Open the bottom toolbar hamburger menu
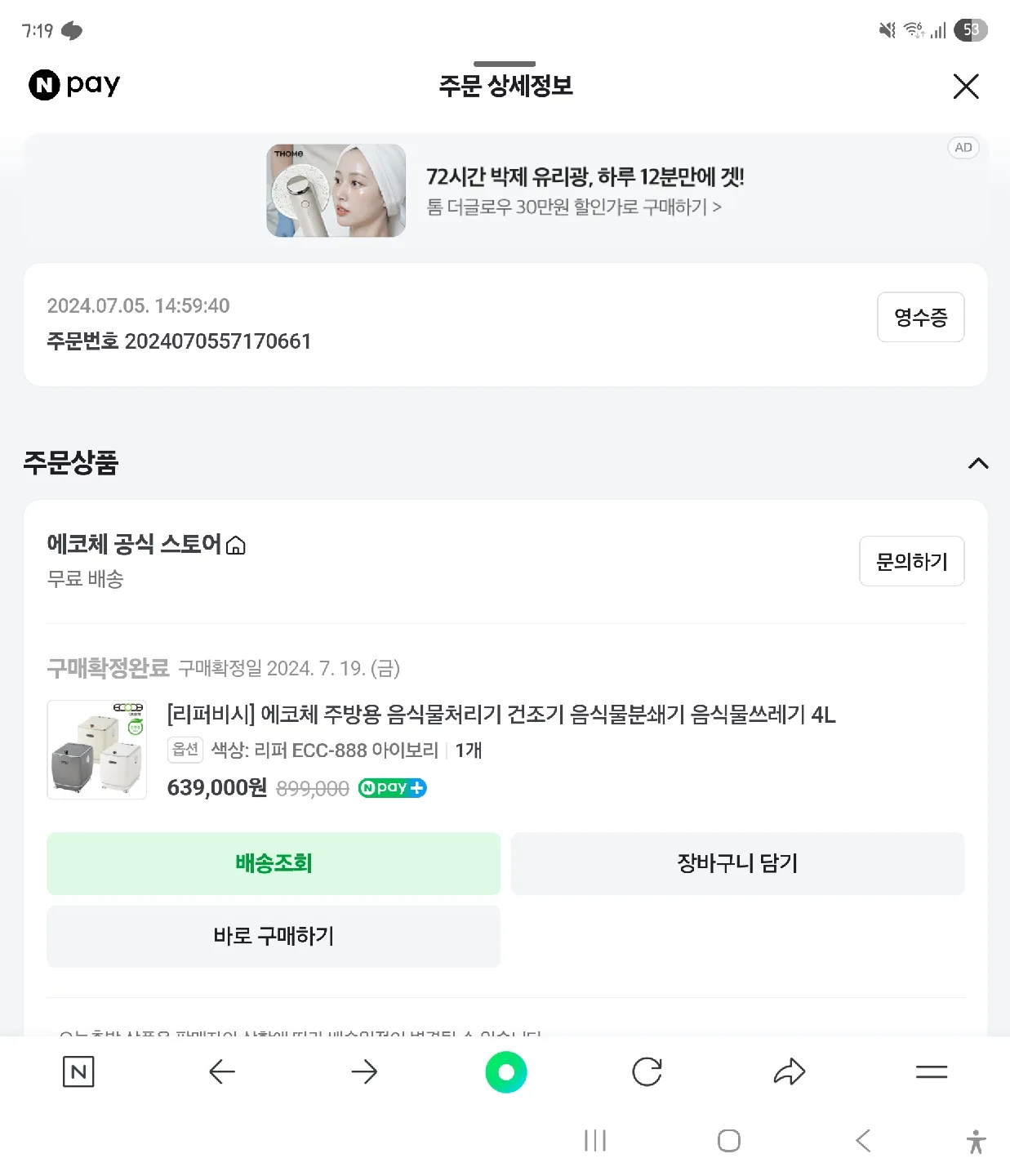Screen dimensions: 1010x1176 point(931,1071)
